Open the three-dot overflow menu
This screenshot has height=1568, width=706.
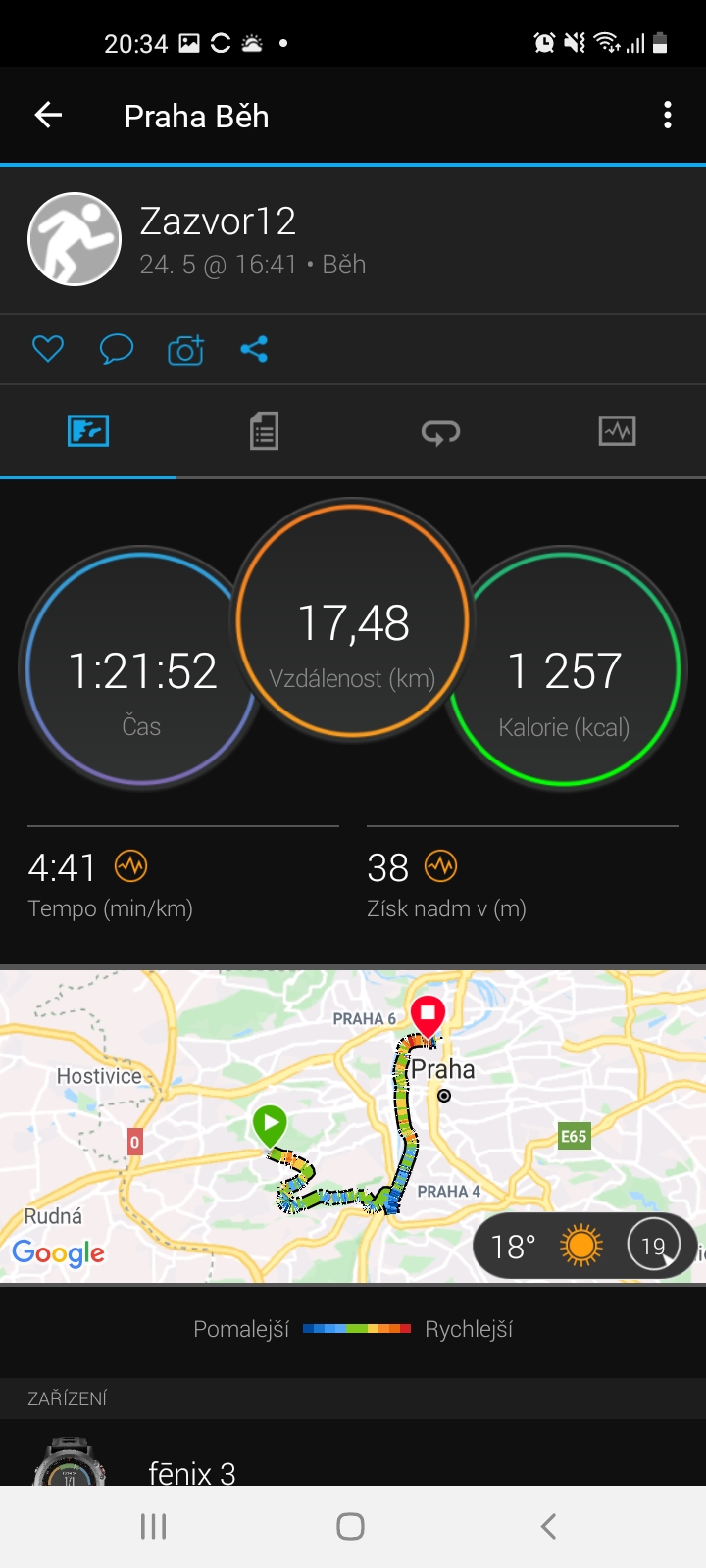click(x=668, y=116)
